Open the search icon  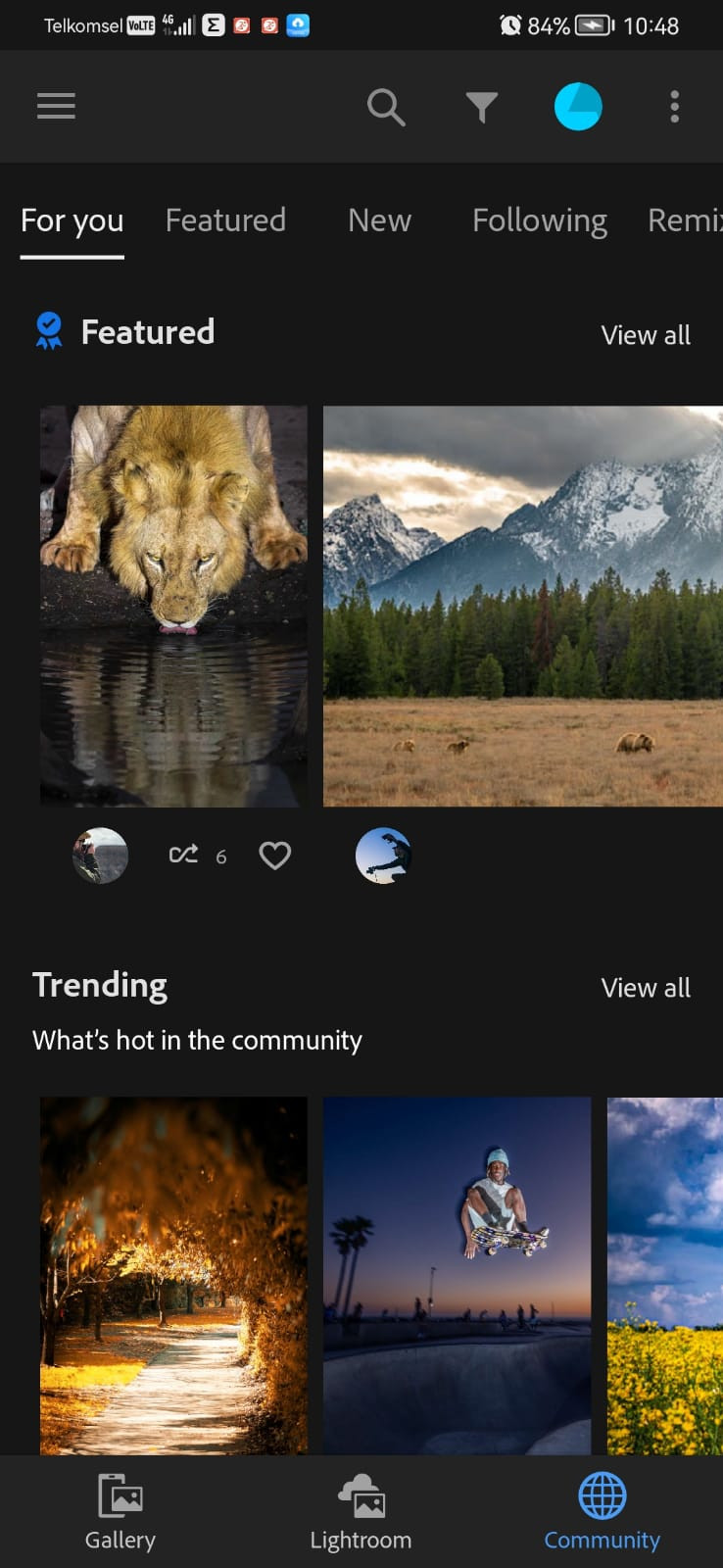[386, 107]
